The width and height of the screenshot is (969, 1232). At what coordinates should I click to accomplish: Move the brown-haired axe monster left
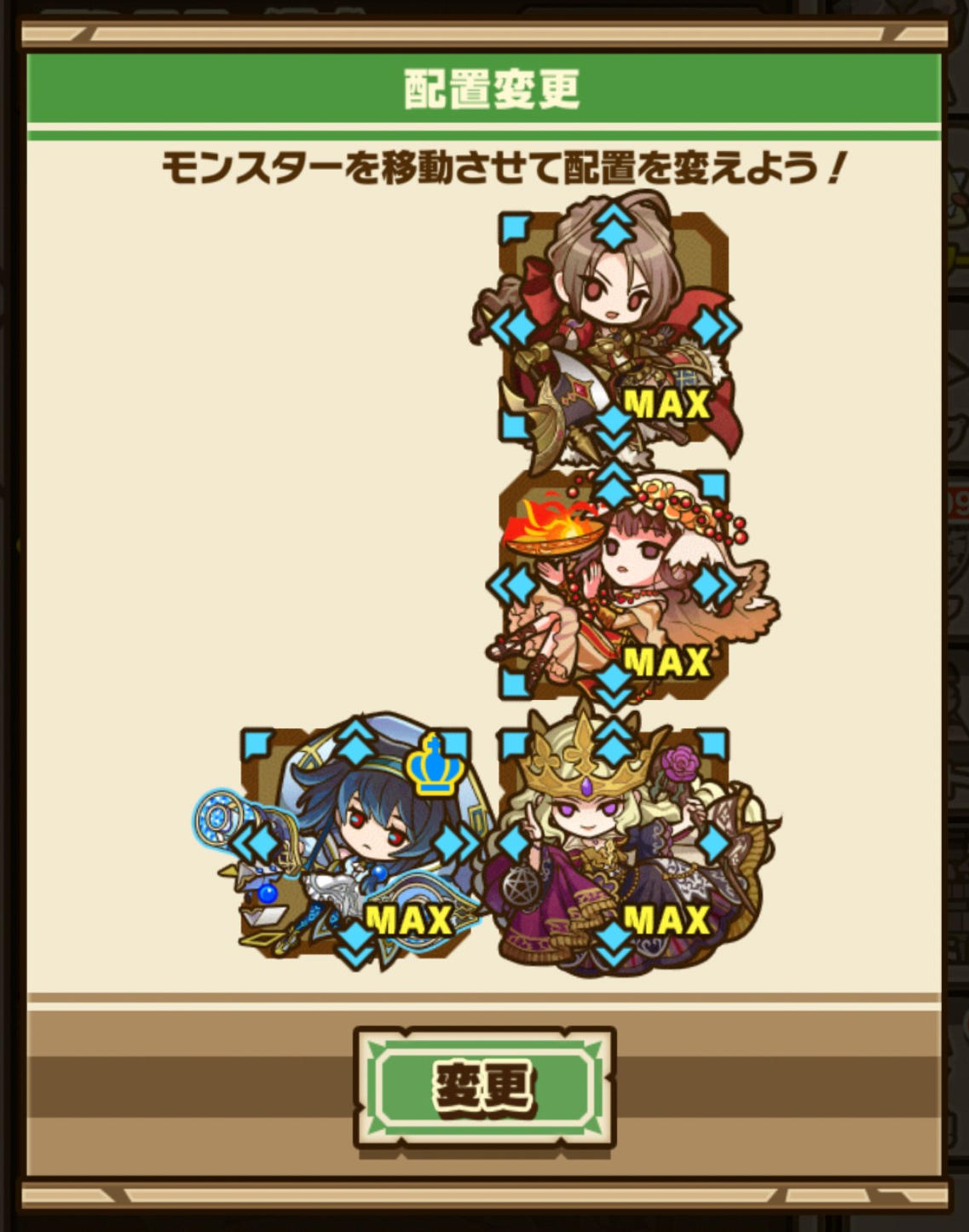pyautogui.click(x=510, y=327)
